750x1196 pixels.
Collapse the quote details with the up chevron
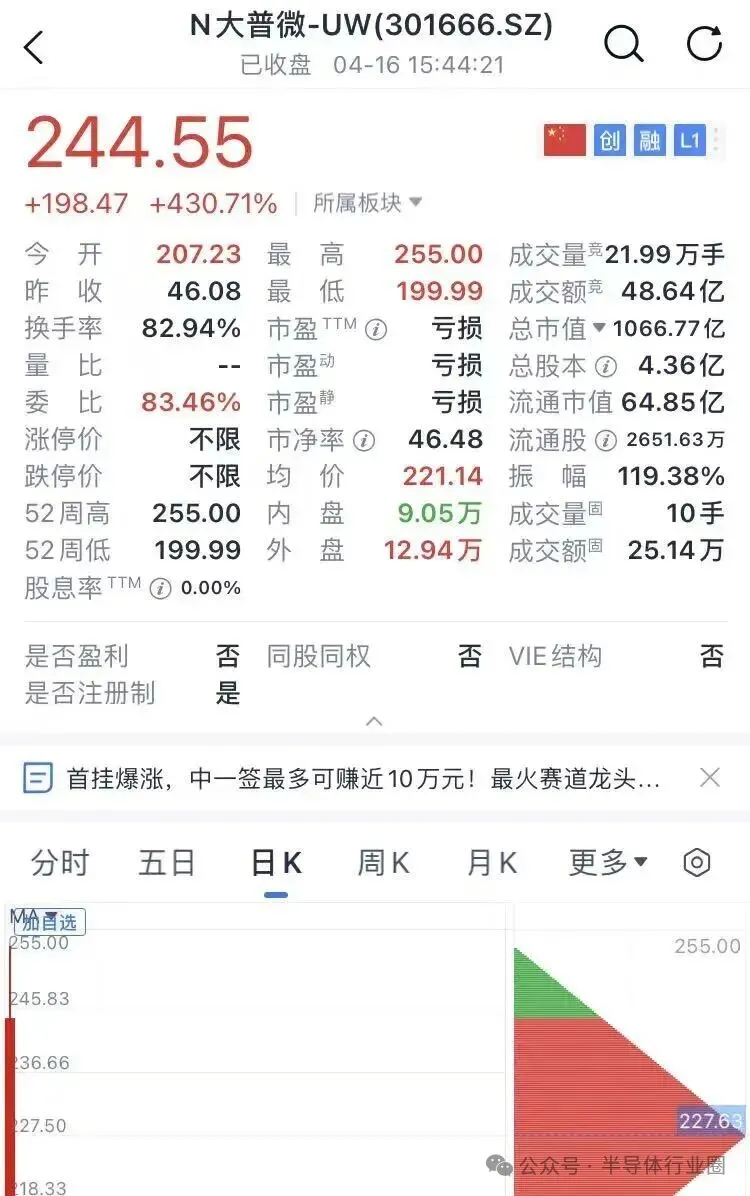(x=375, y=721)
